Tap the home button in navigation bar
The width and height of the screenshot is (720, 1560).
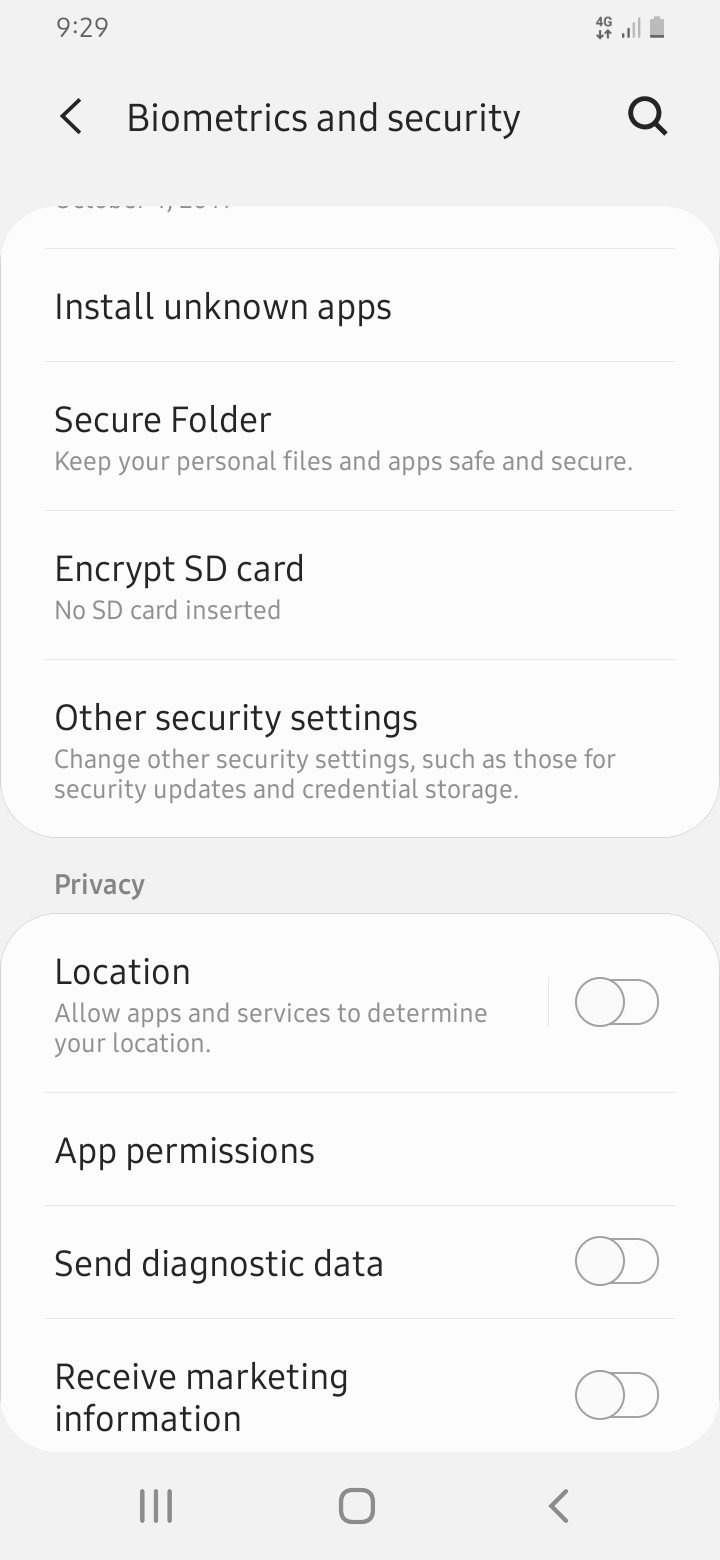point(356,1504)
